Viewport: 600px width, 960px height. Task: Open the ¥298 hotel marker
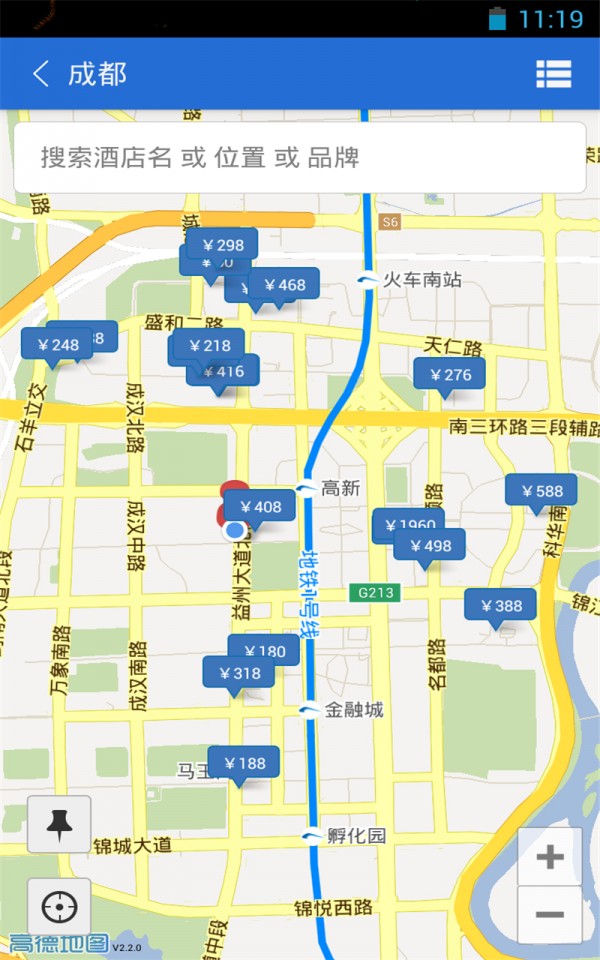click(223, 245)
